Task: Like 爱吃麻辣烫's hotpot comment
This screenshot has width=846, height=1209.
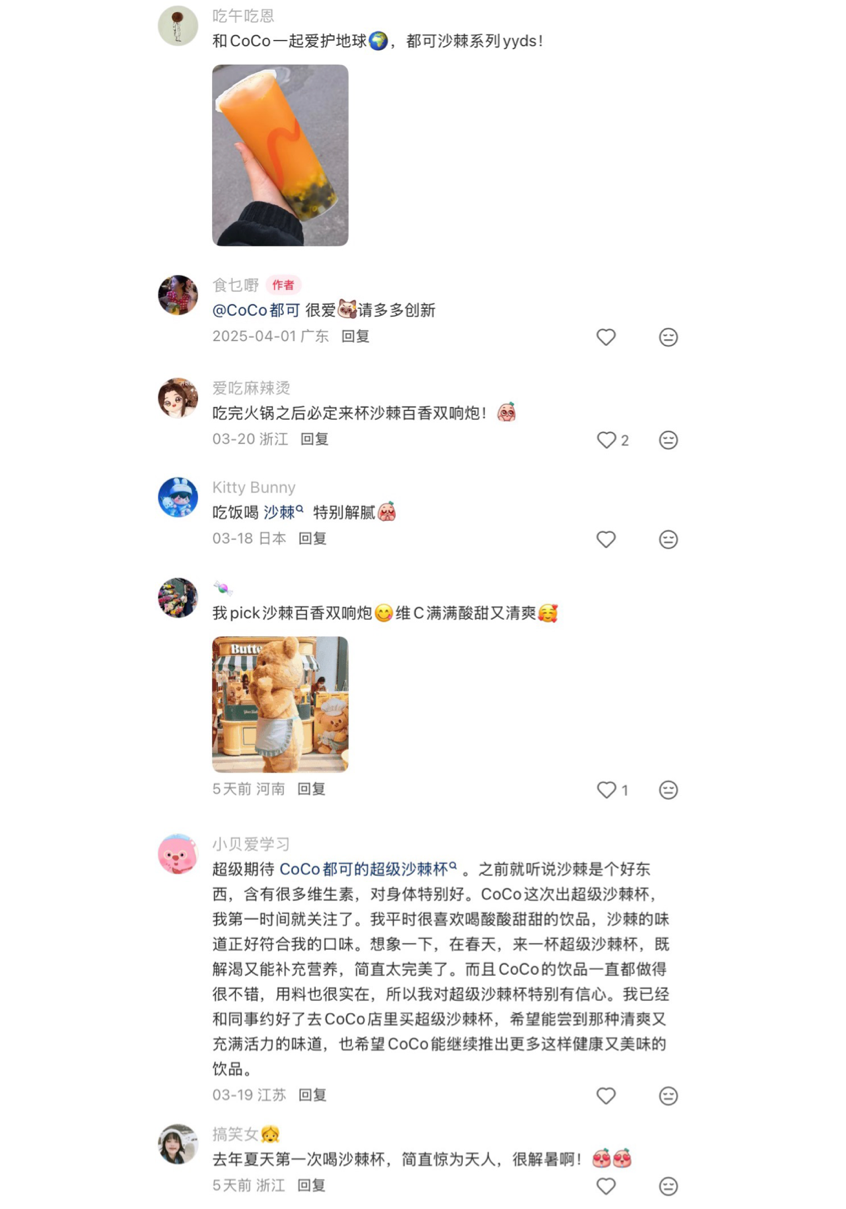Action: pyautogui.click(x=606, y=439)
